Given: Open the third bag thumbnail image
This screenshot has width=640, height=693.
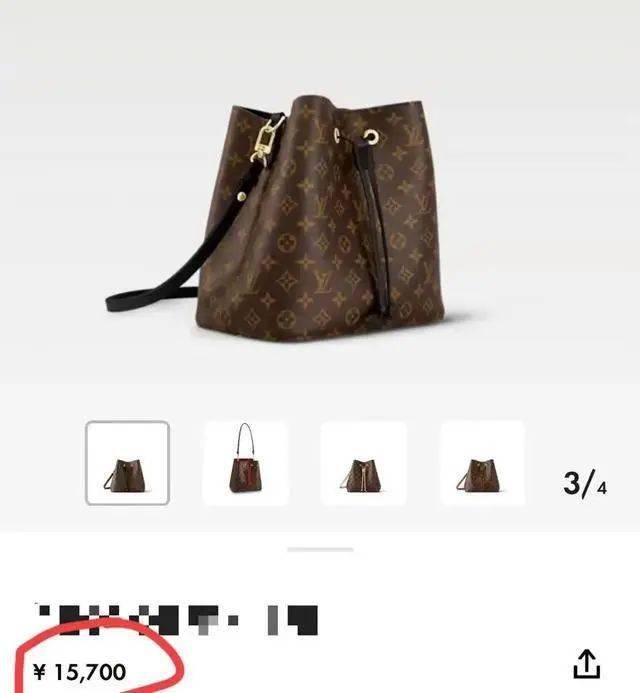Looking at the screenshot, I should [x=363, y=463].
